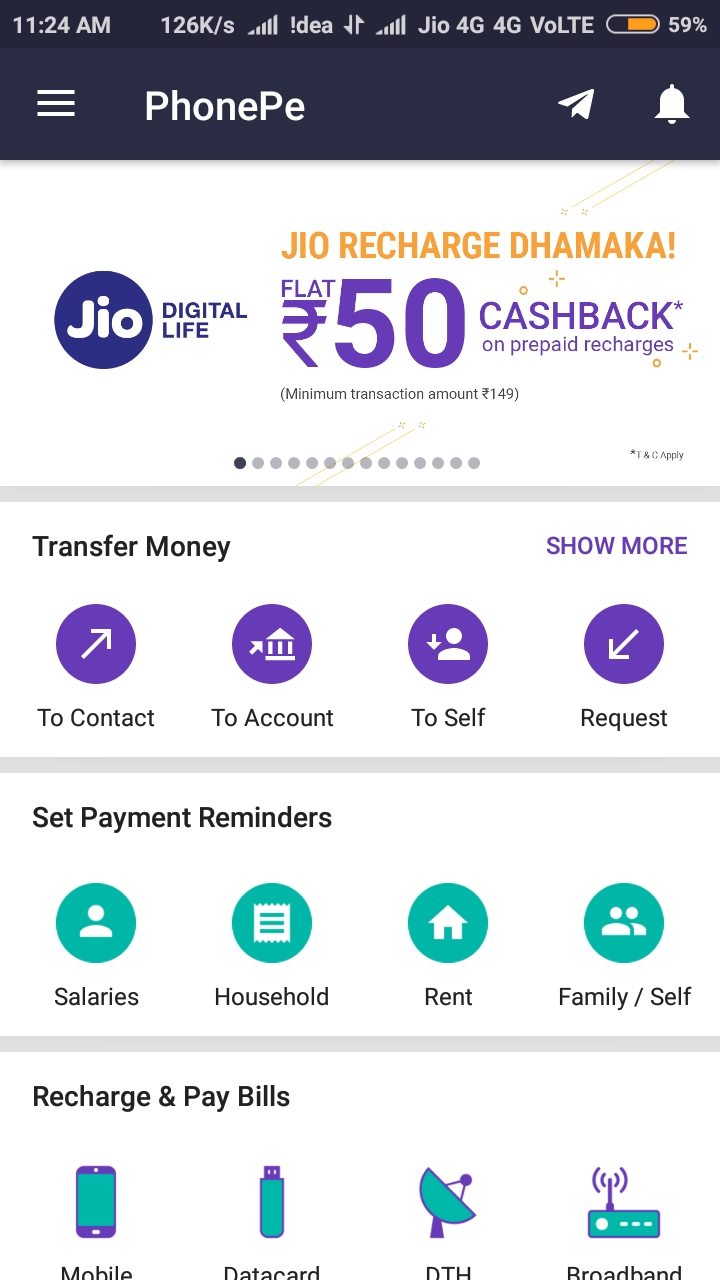Tap Show More in Transfer Money

point(616,546)
